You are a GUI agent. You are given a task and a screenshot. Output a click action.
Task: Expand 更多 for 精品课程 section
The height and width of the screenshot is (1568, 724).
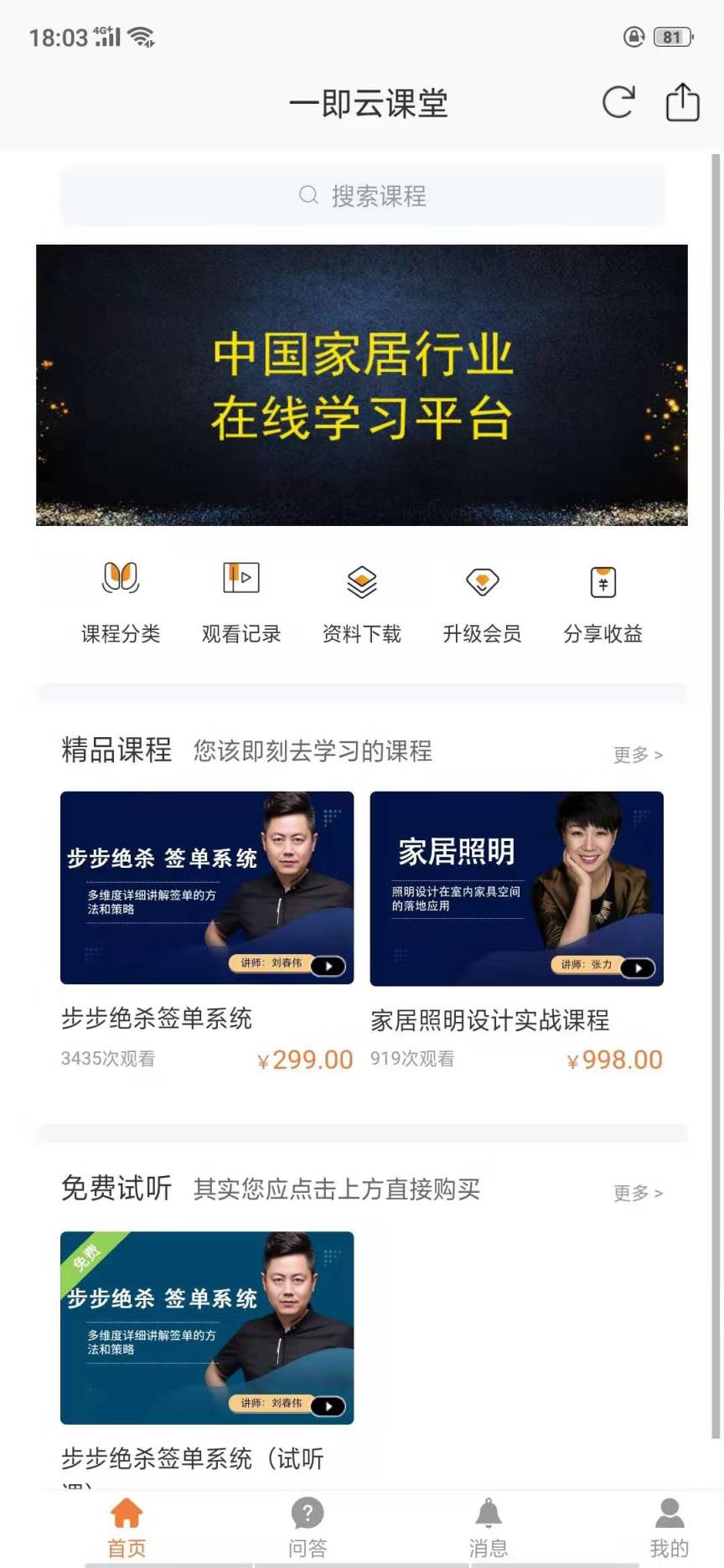639,755
